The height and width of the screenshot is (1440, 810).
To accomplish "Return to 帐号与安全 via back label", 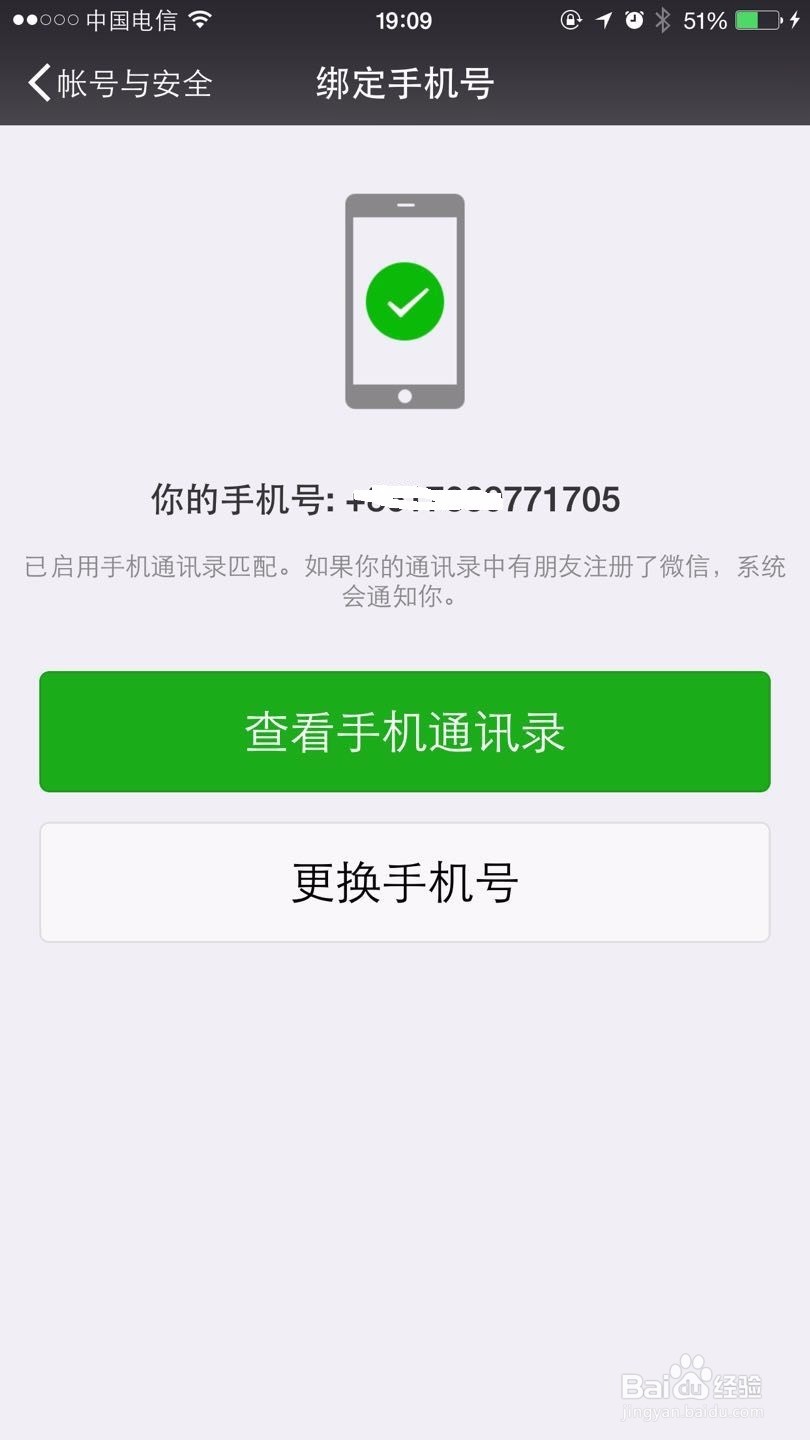I will tap(130, 84).
